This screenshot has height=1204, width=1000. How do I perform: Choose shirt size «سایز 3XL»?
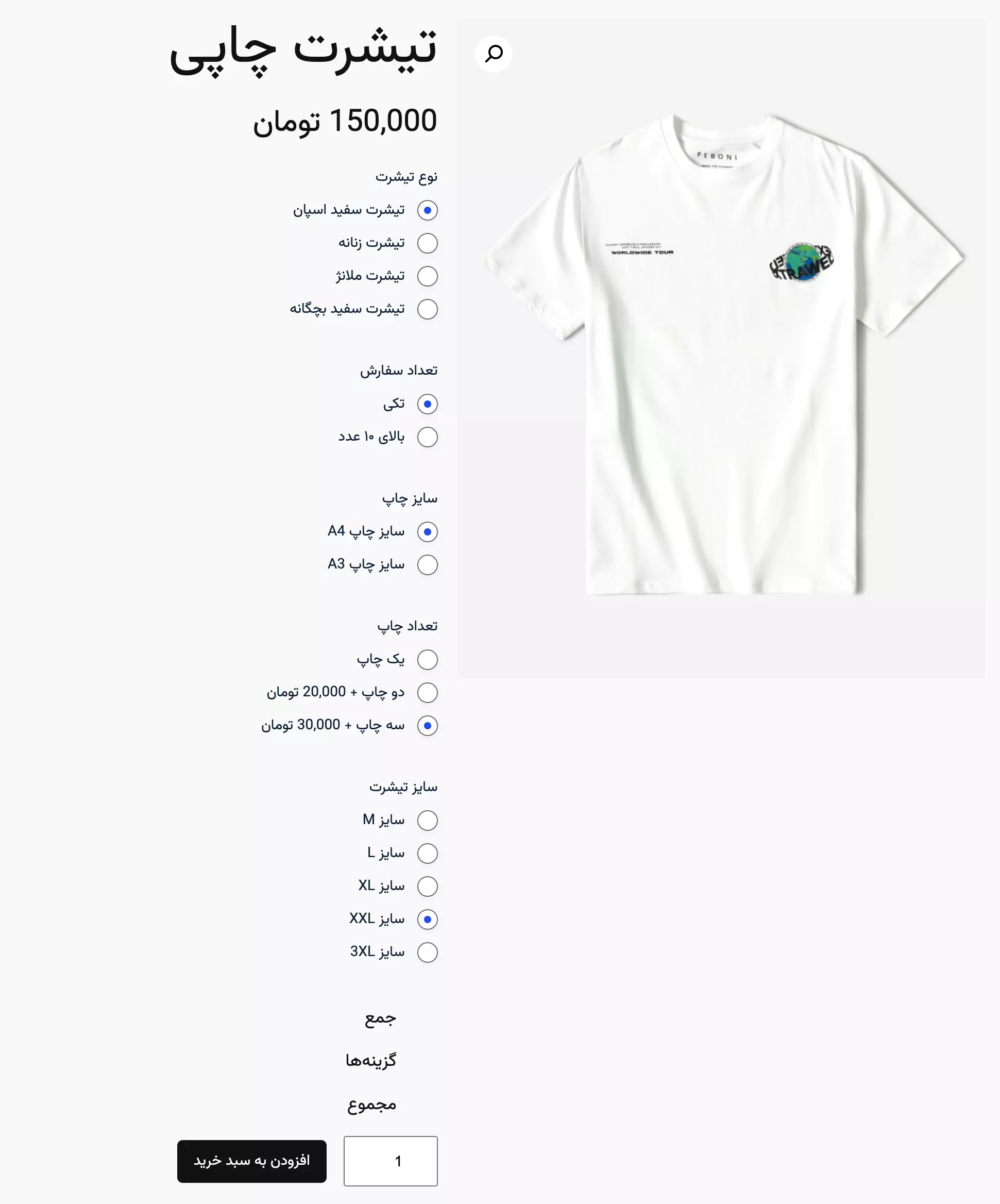[x=427, y=952]
